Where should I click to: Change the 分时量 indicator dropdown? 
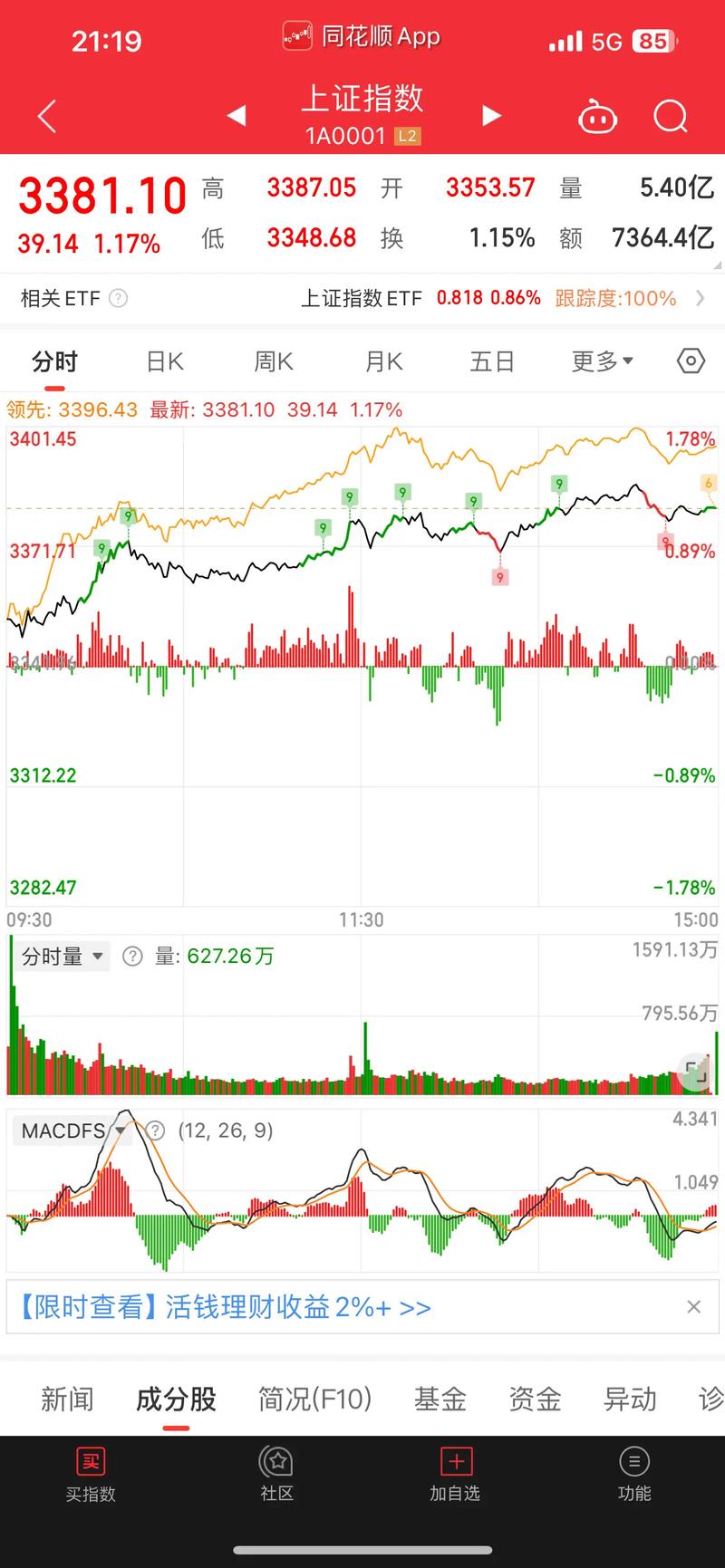click(62, 957)
